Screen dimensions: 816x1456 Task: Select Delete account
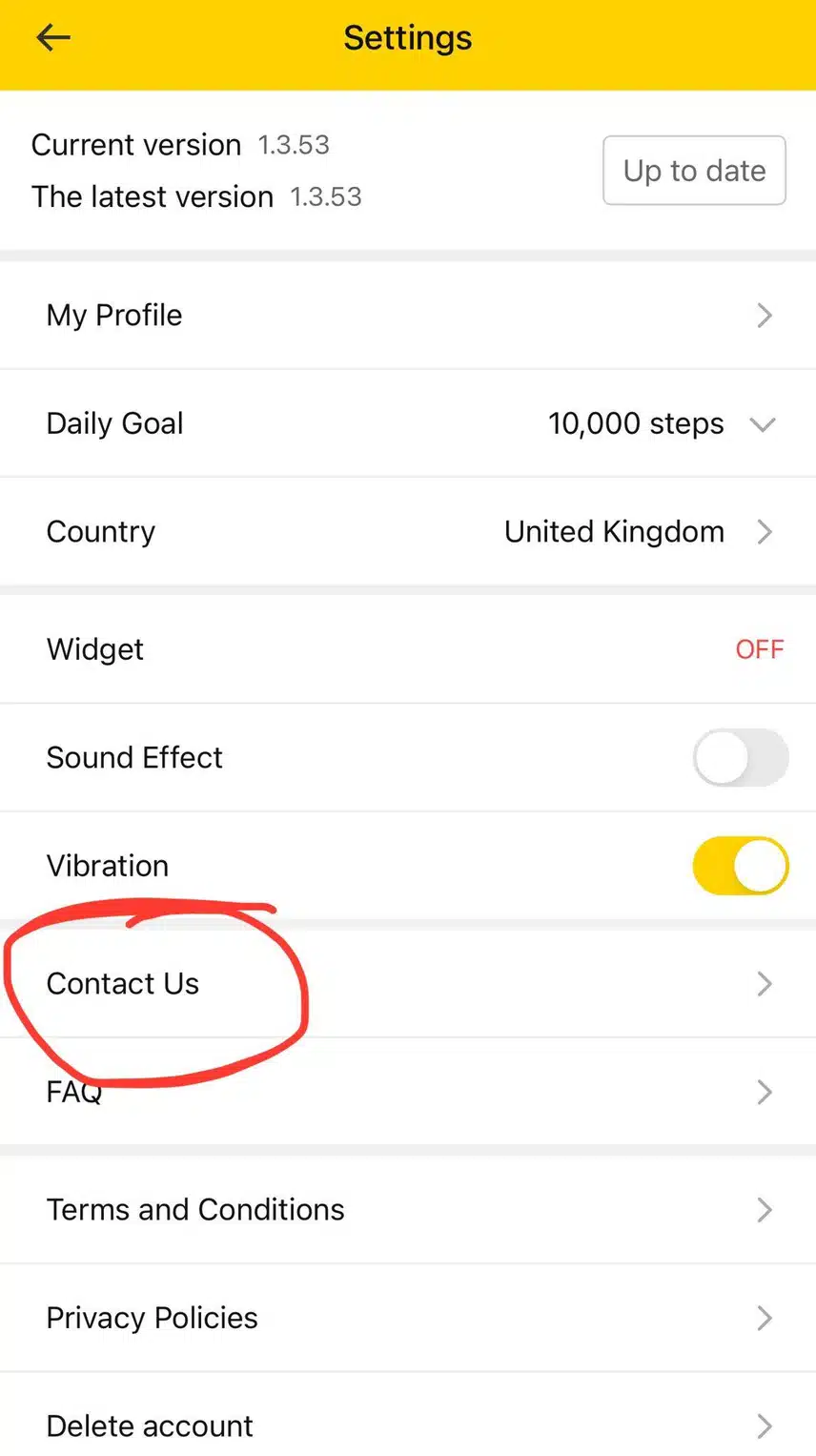[x=408, y=1425]
